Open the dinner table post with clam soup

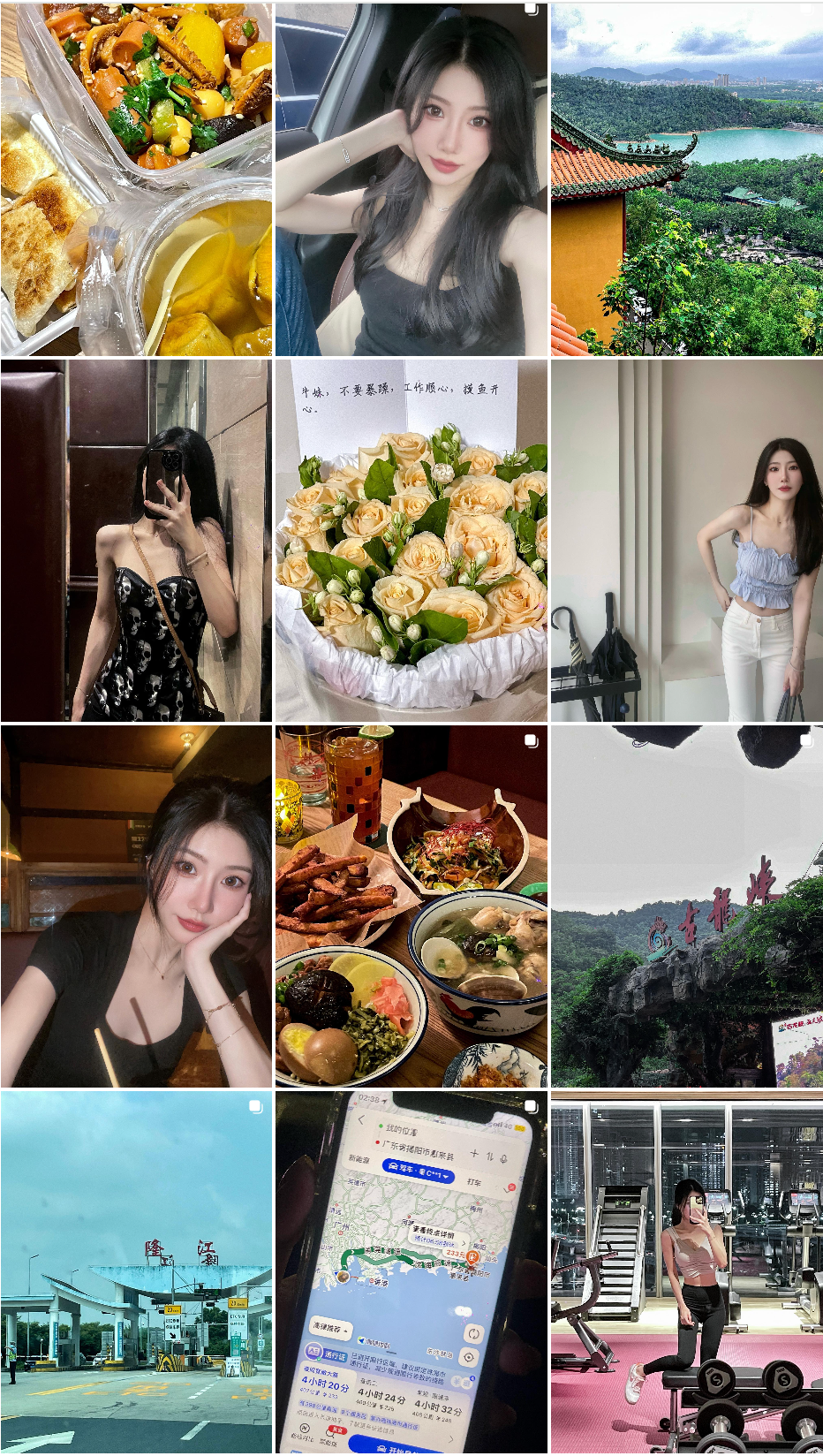[411, 906]
